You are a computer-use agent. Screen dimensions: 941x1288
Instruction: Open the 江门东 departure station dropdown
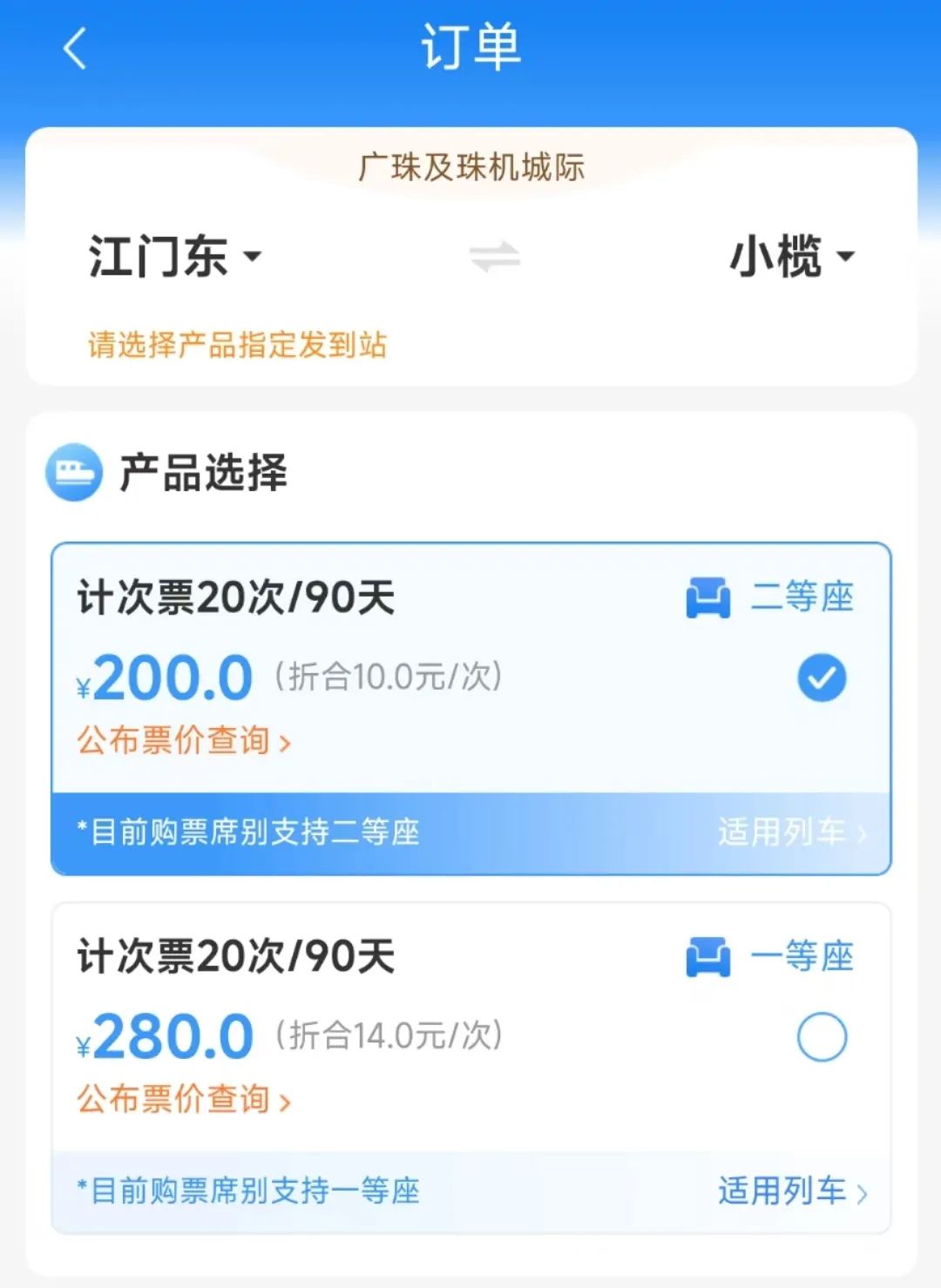pos(174,257)
